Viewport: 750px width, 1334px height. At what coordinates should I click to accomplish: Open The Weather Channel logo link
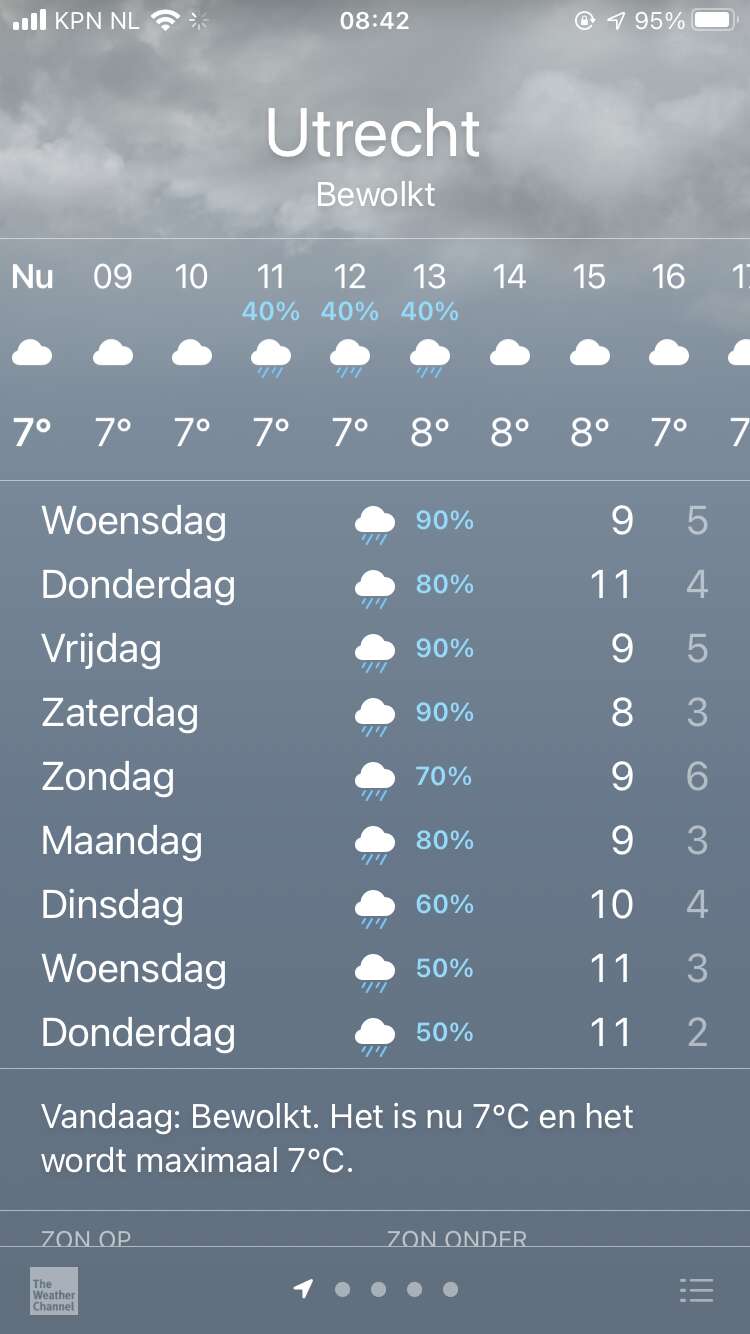click(x=53, y=1290)
